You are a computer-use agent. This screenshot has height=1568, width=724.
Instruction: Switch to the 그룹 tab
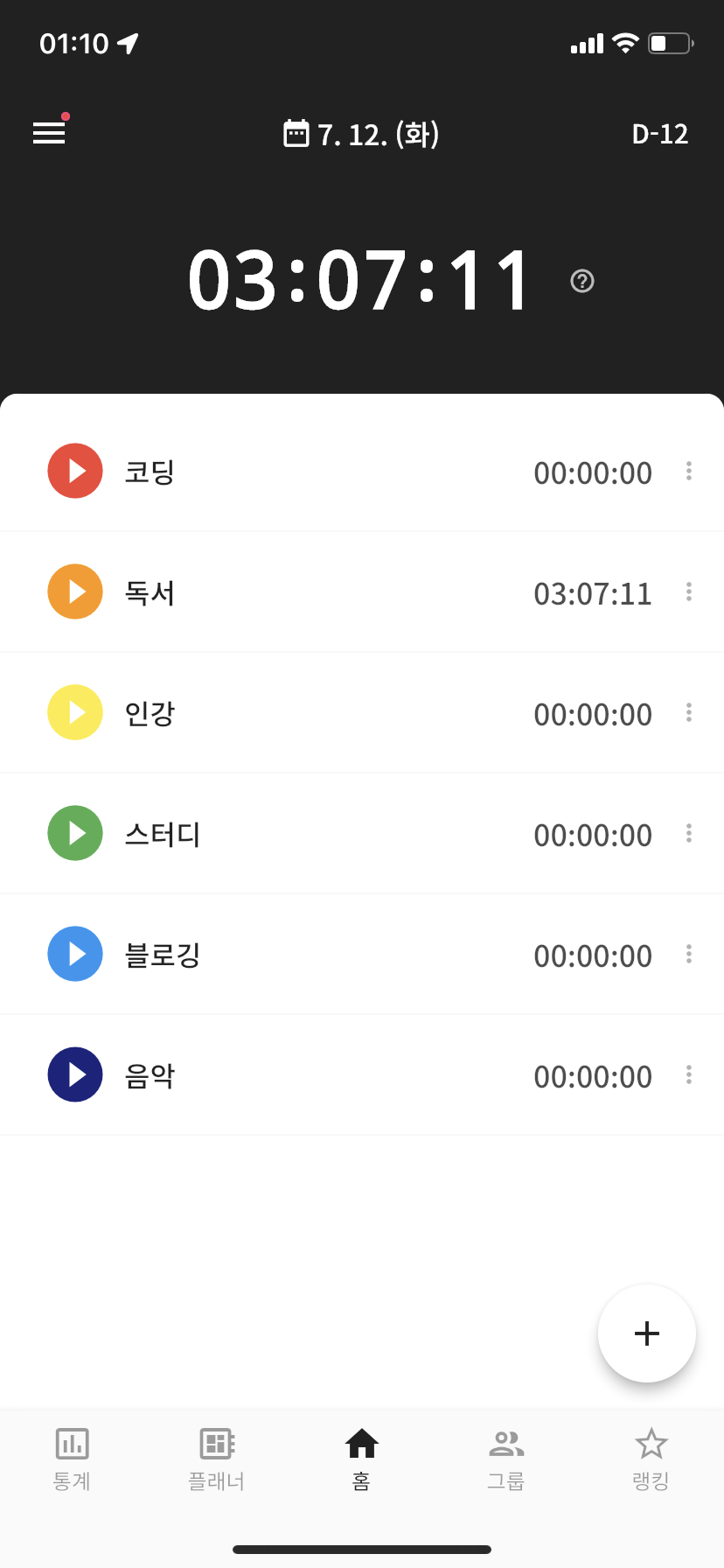(506, 1459)
